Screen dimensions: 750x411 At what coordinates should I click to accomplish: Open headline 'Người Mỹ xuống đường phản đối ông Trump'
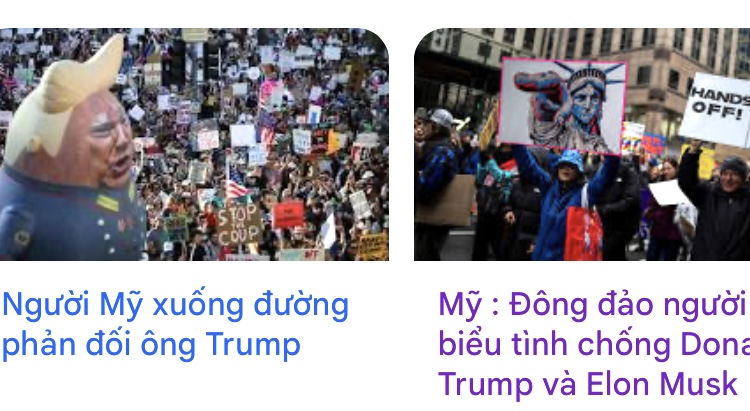coord(176,324)
